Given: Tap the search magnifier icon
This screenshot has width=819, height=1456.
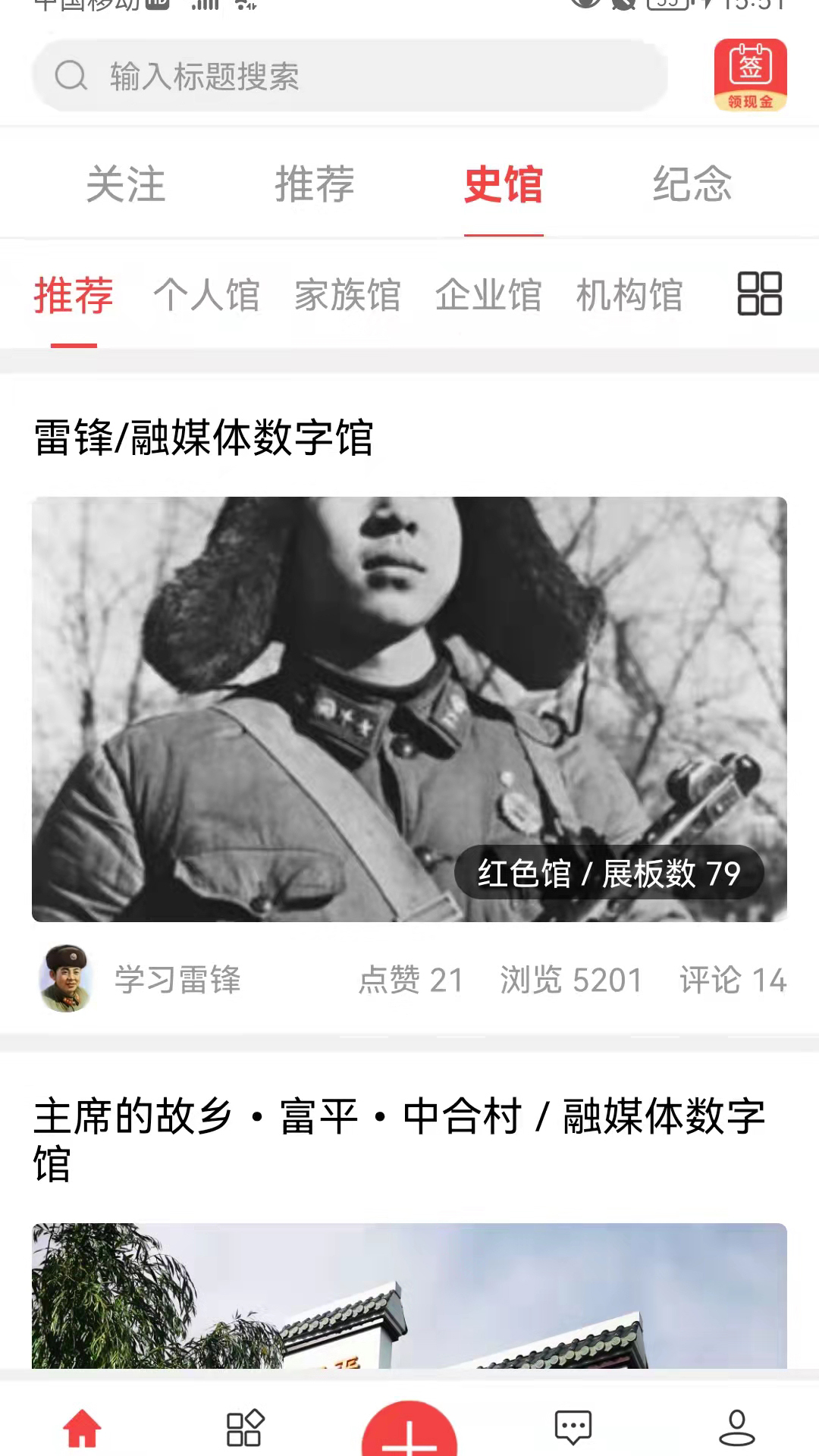Looking at the screenshot, I should pyautogui.click(x=72, y=76).
